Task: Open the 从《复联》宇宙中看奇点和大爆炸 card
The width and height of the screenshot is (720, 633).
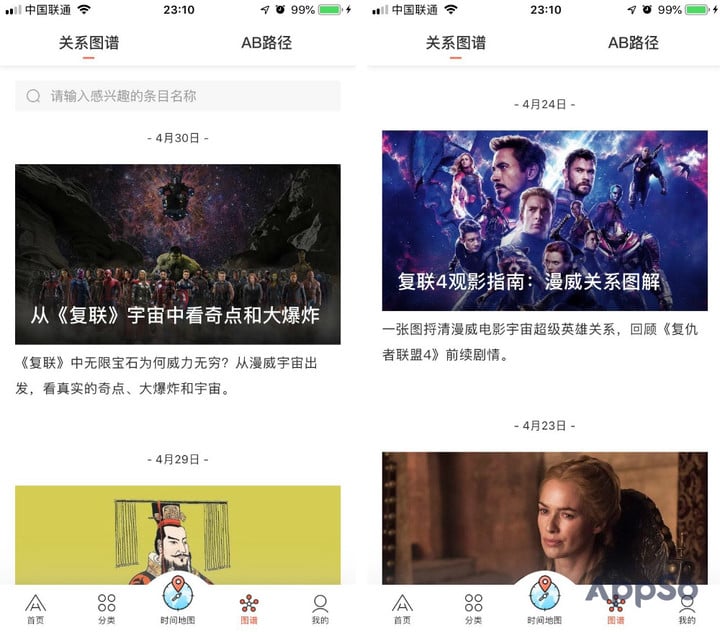Action: [x=177, y=254]
